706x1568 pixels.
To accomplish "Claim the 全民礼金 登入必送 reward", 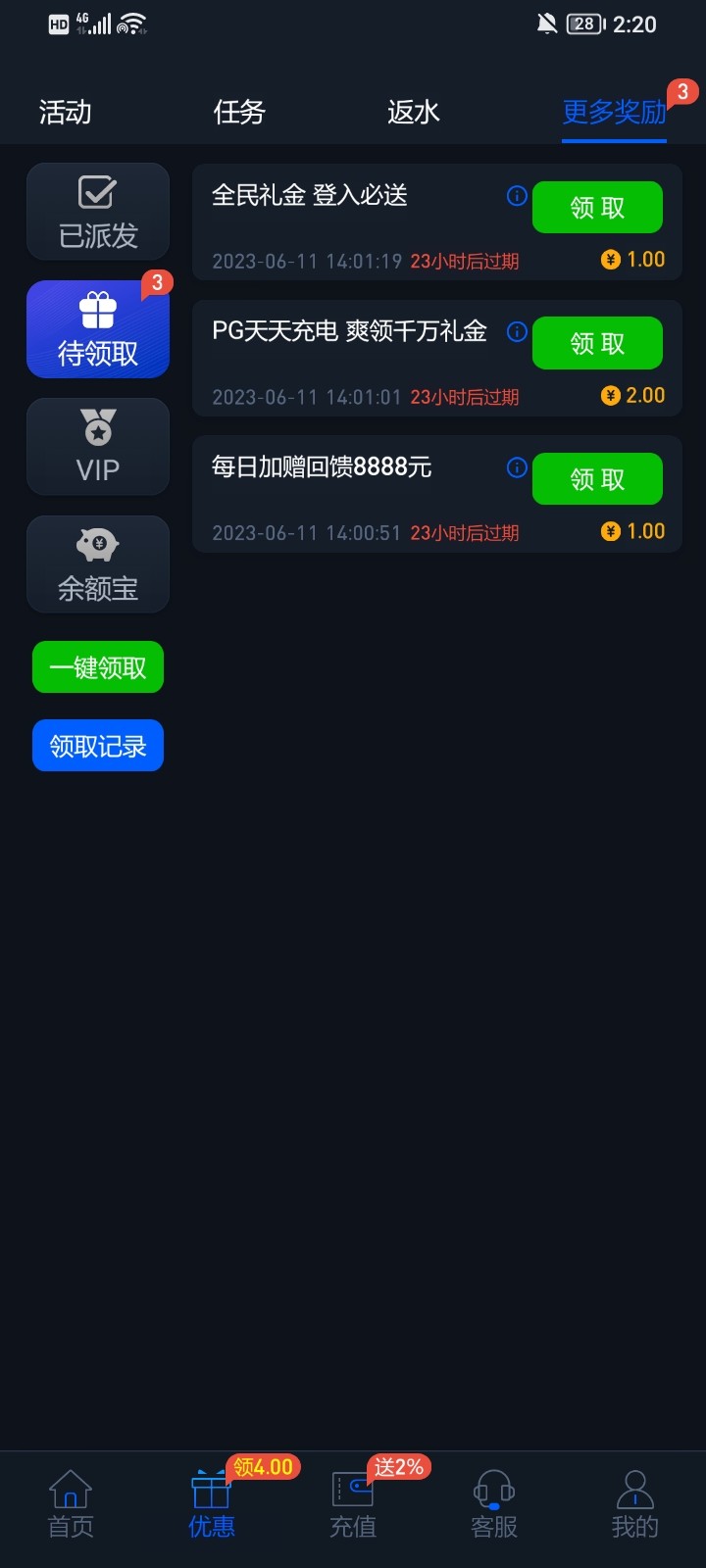I will (x=597, y=208).
